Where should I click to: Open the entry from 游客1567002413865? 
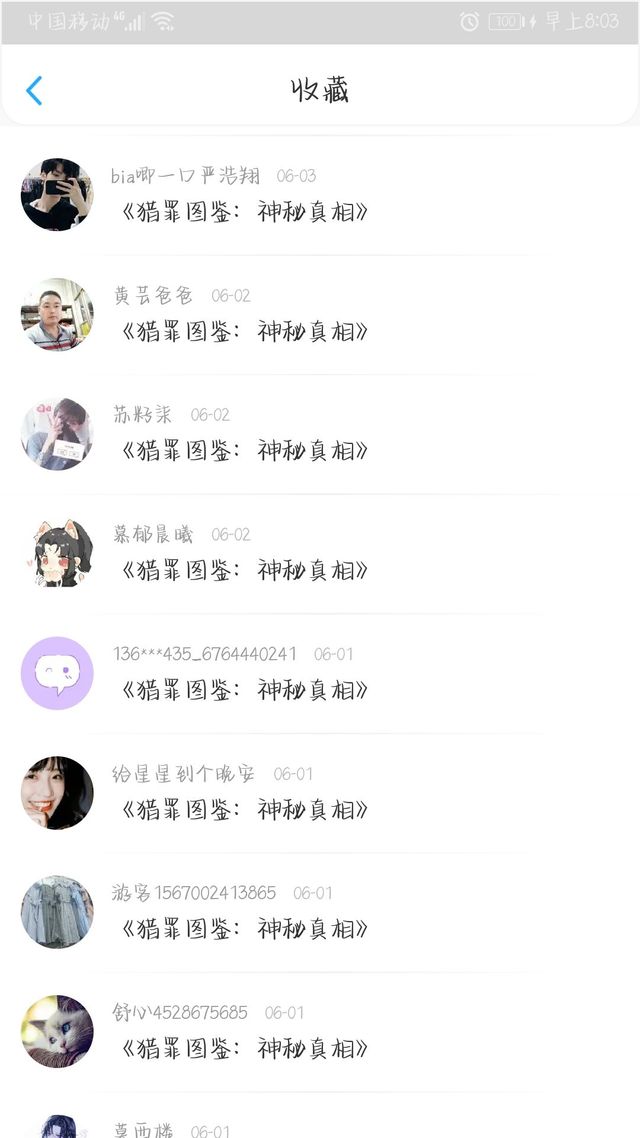(244, 929)
